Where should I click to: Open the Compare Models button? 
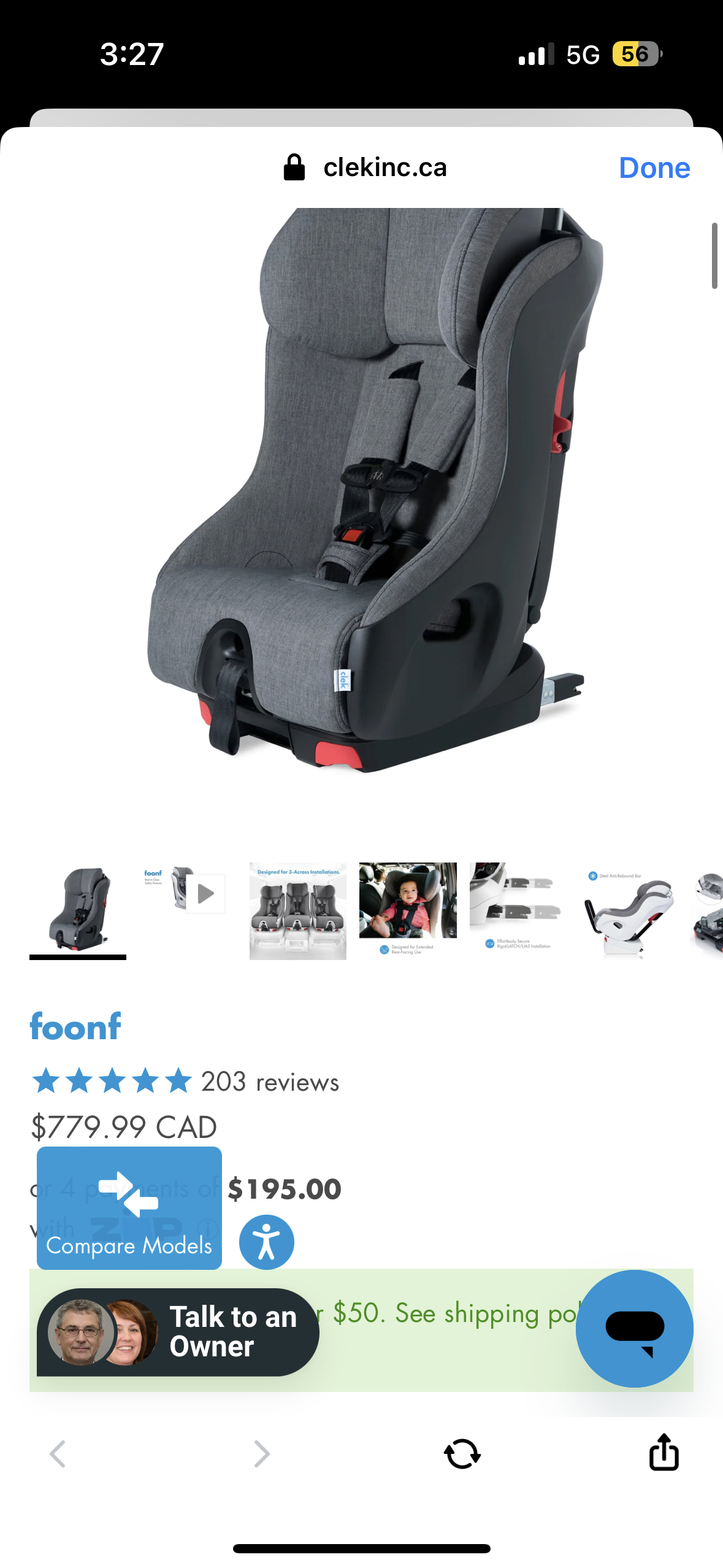pyautogui.click(x=129, y=1208)
